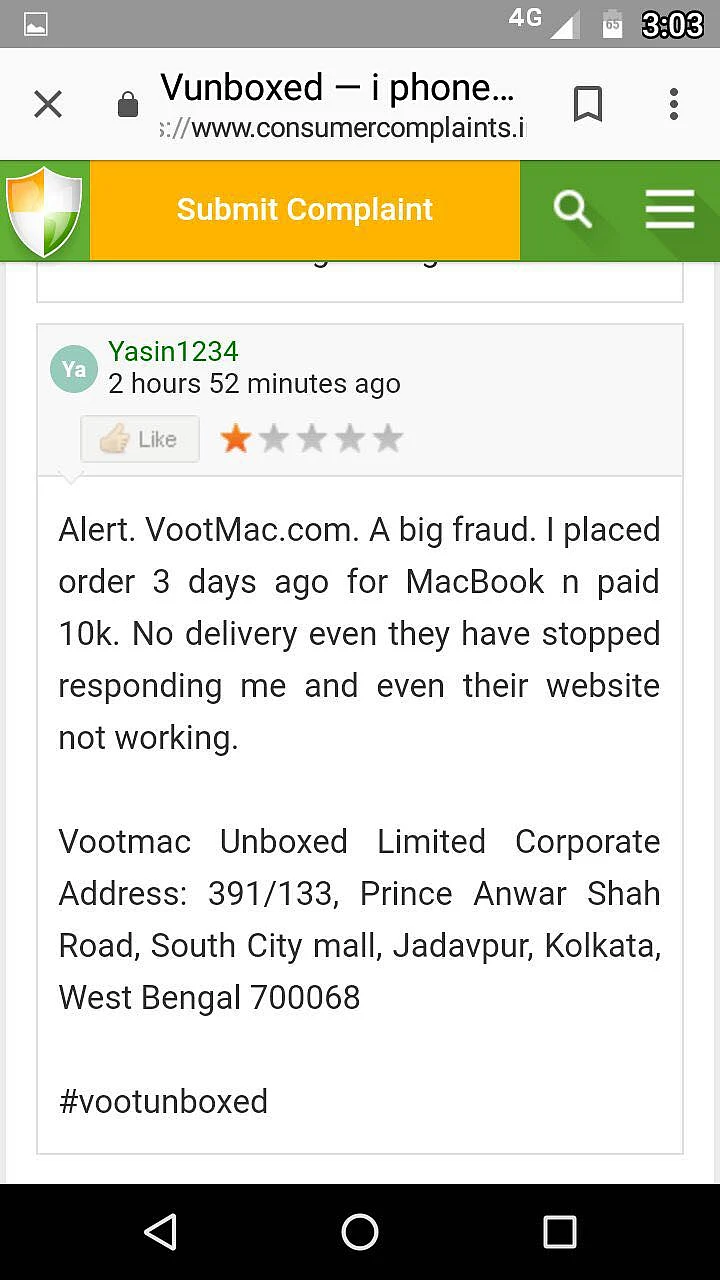Open Yasin1234's profile link

(x=173, y=352)
